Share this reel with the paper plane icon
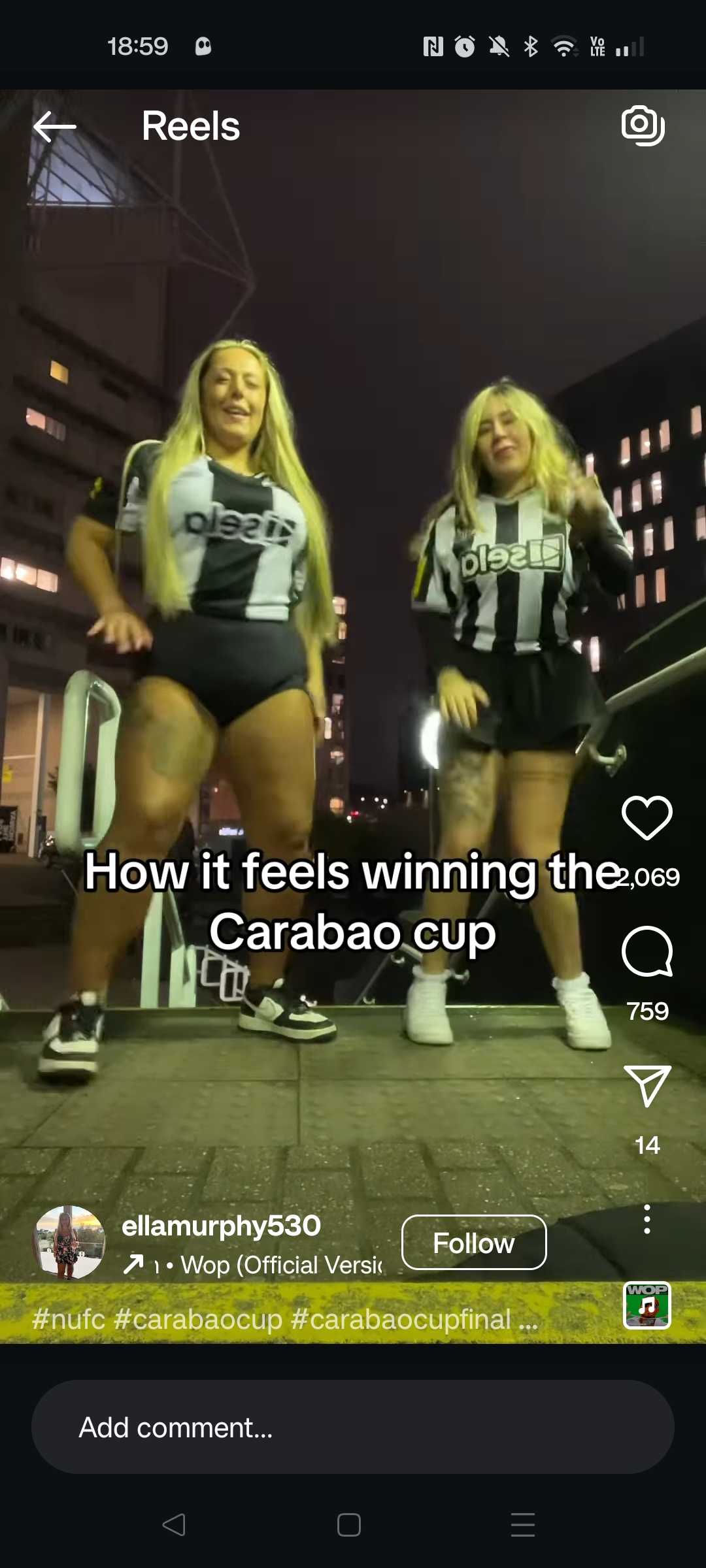This screenshot has width=706, height=1568. tap(647, 1086)
